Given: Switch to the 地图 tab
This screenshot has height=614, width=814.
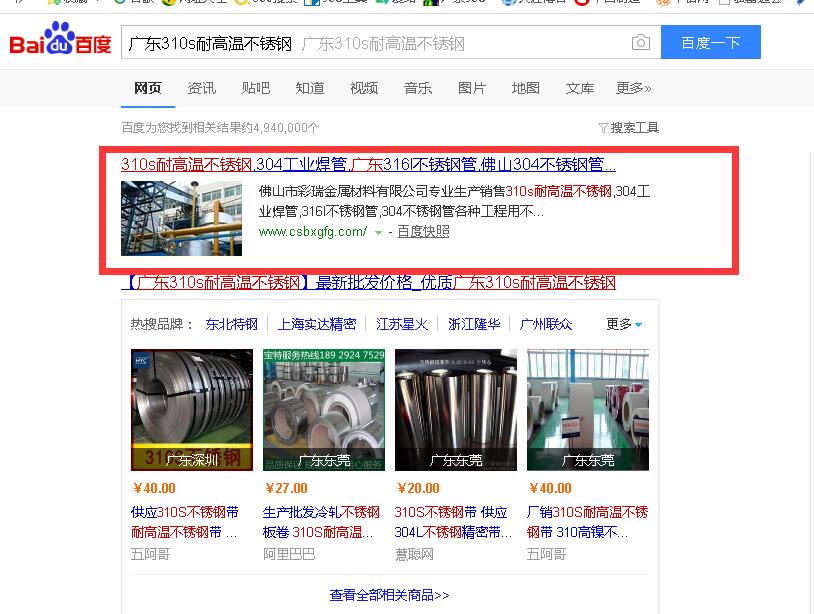Looking at the screenshot, I should click(x=525, y=88).
